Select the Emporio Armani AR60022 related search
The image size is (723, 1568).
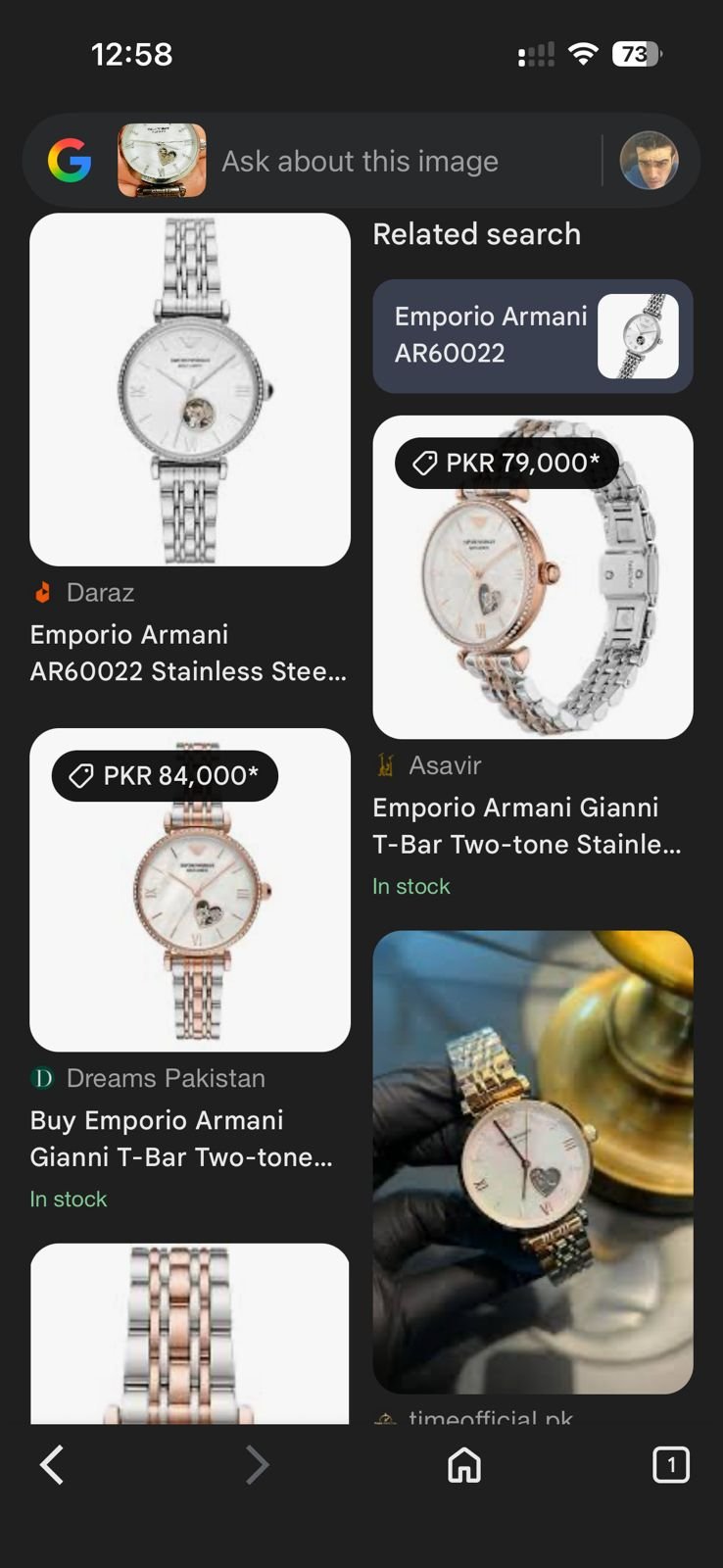coord(532,336)
